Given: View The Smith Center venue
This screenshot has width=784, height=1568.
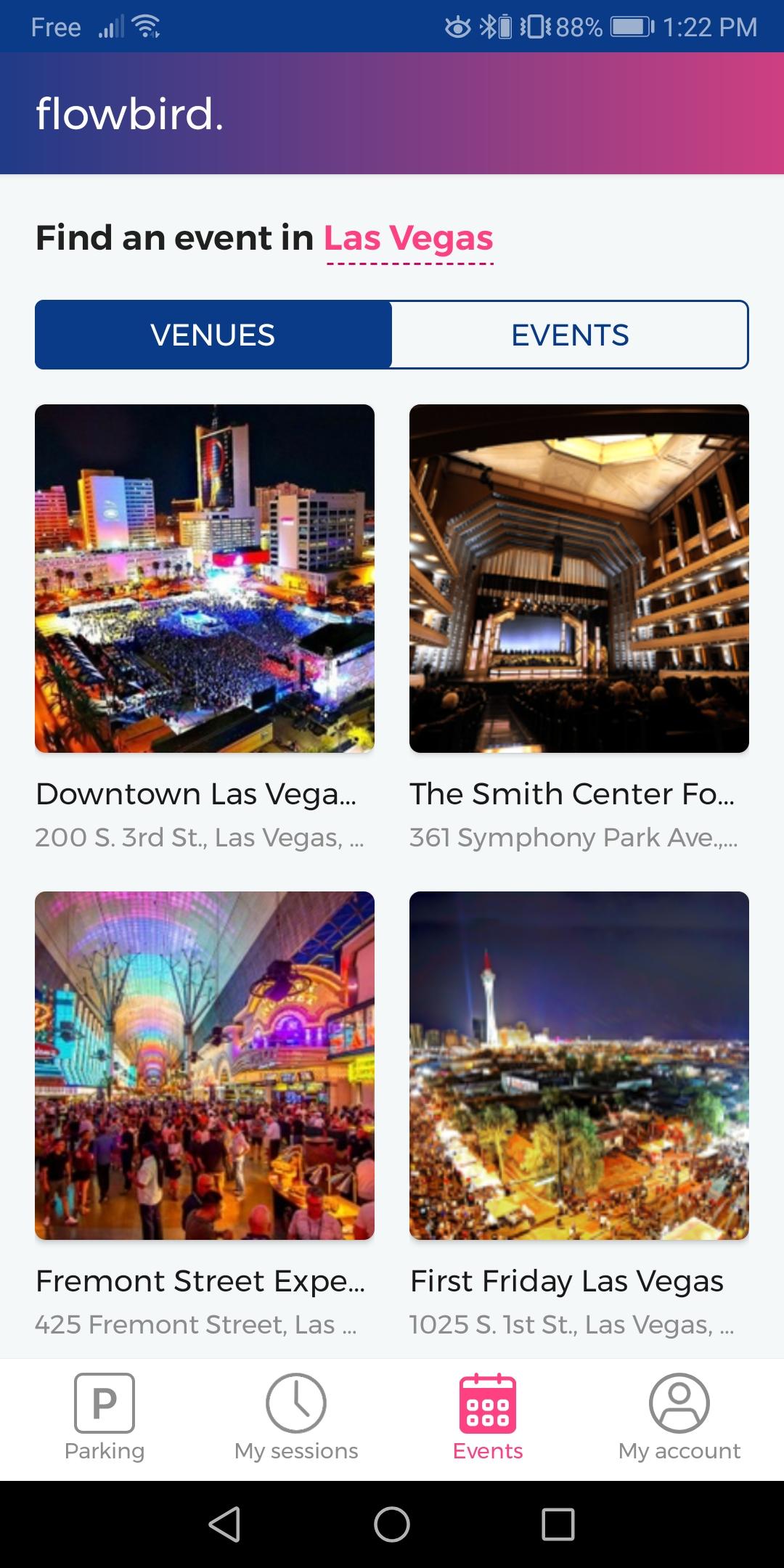Looking at the screenshot, I should click(x=579, y=579).
